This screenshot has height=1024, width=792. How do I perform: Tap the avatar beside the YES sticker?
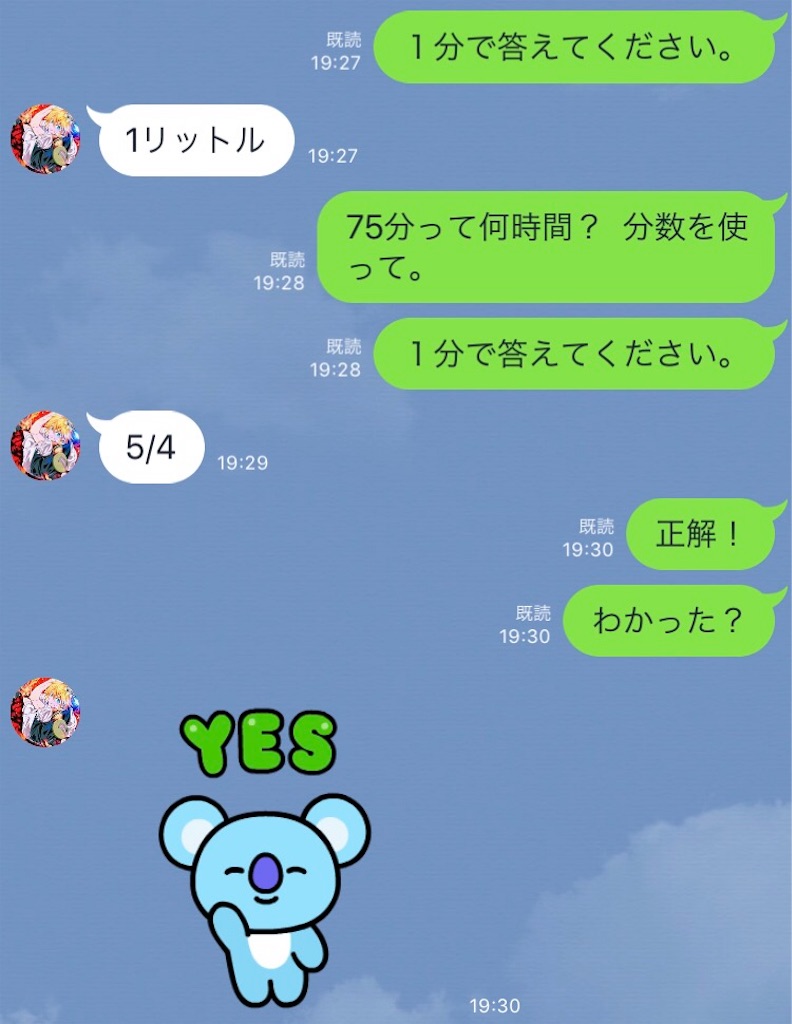point(47,713)
